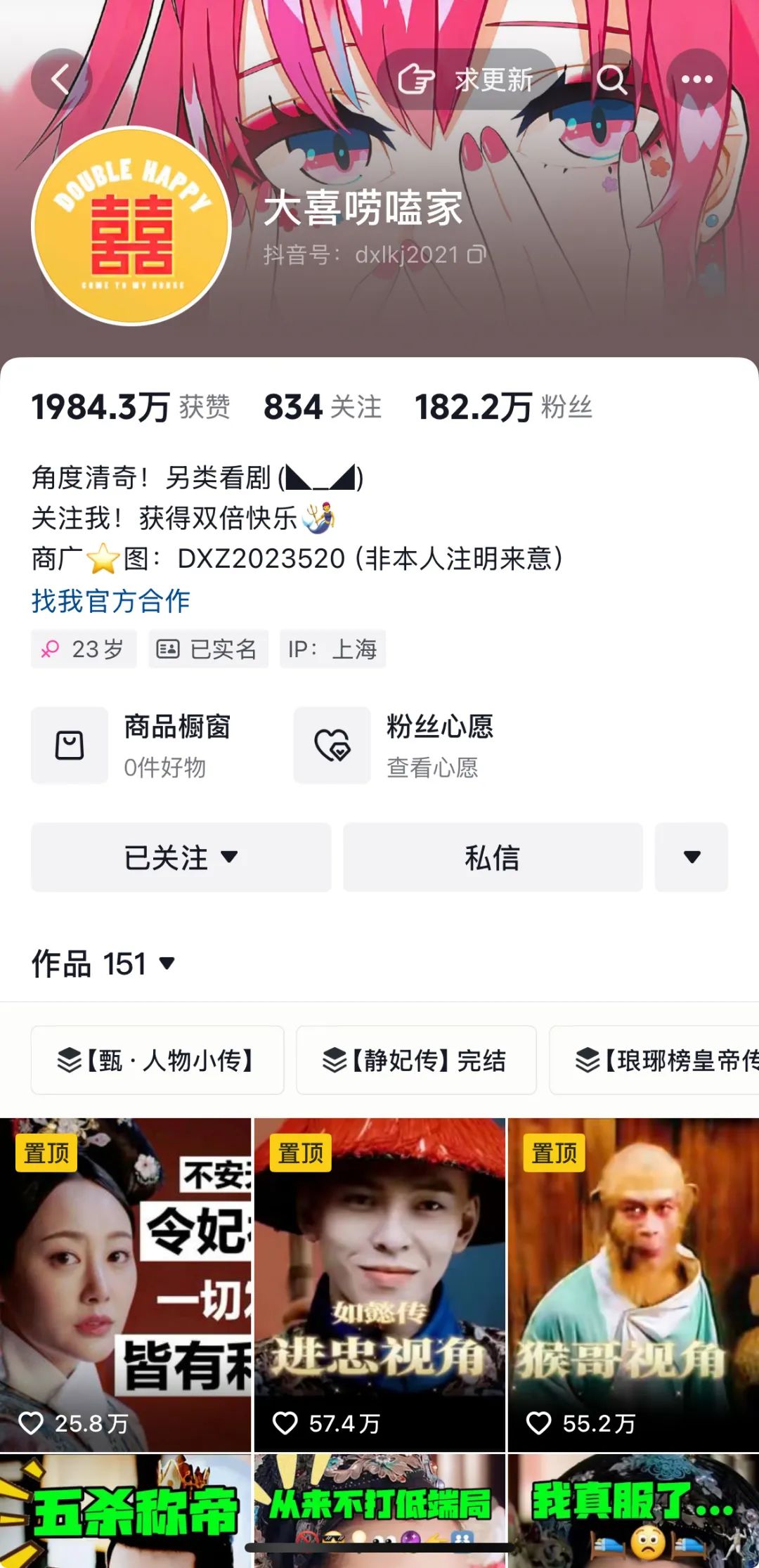Viewport: 759px width, 1568px height.
Task: View the profile avatar picture
Action: tap(131, 226)
